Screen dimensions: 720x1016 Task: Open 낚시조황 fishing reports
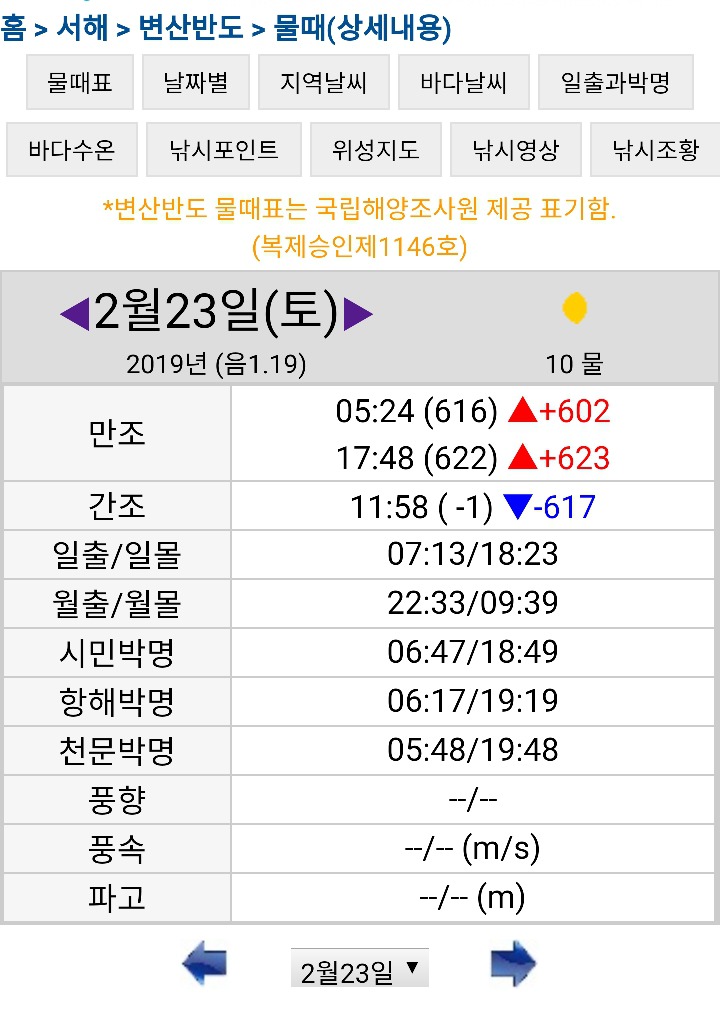(655, 151)
